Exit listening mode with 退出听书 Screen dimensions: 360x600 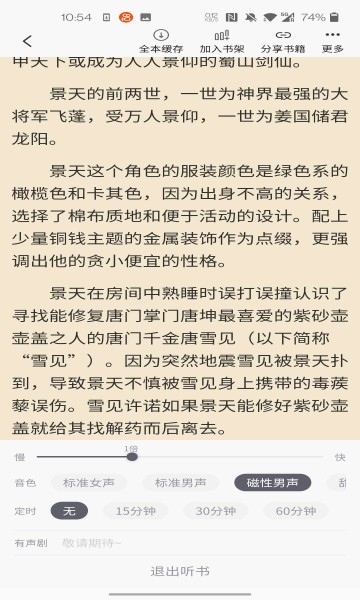(180, 571)
